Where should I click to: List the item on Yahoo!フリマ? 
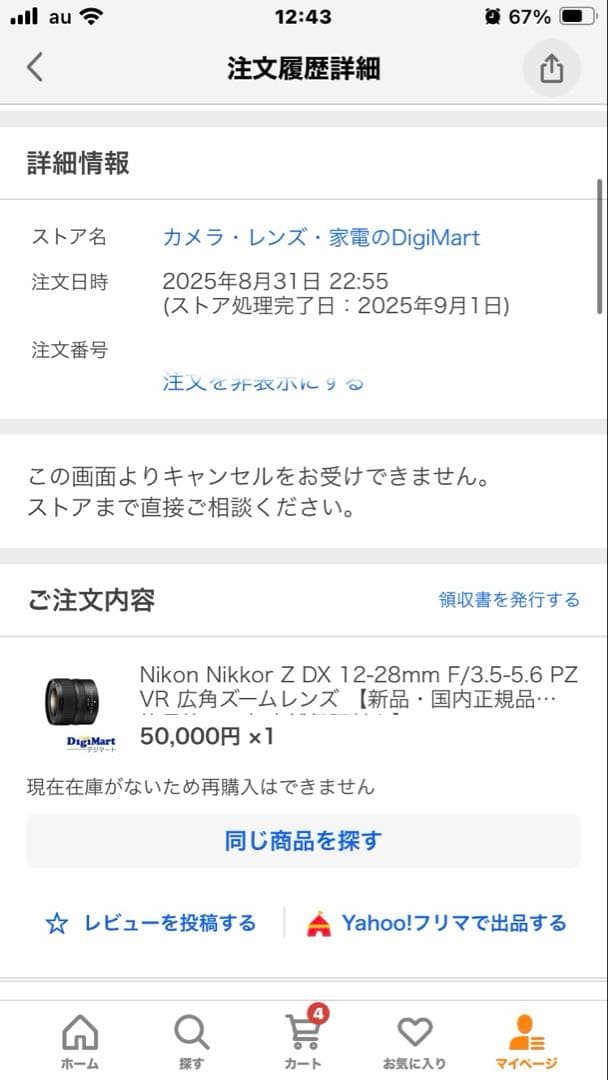tap(438, 923)
